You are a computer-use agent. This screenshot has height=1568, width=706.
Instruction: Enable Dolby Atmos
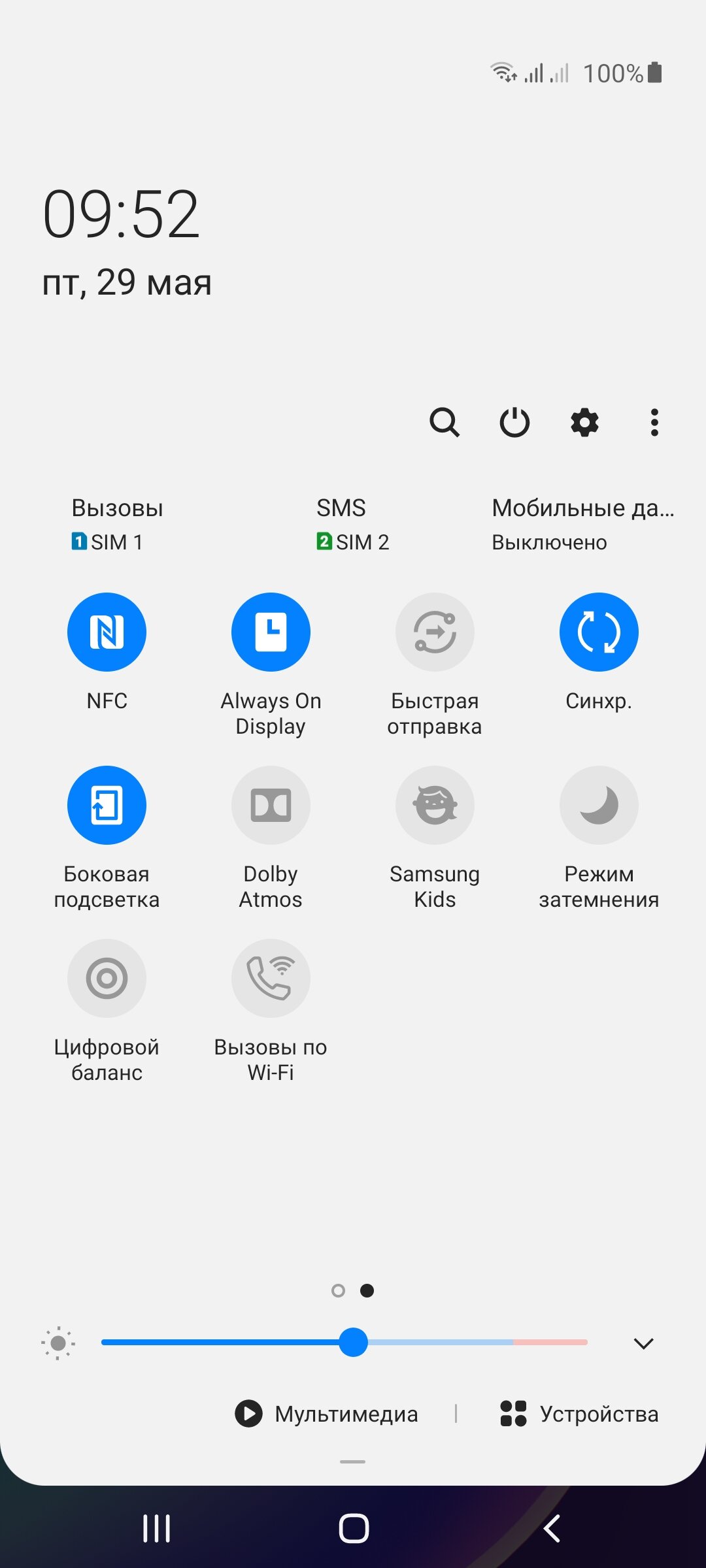(x=271, y=805)
